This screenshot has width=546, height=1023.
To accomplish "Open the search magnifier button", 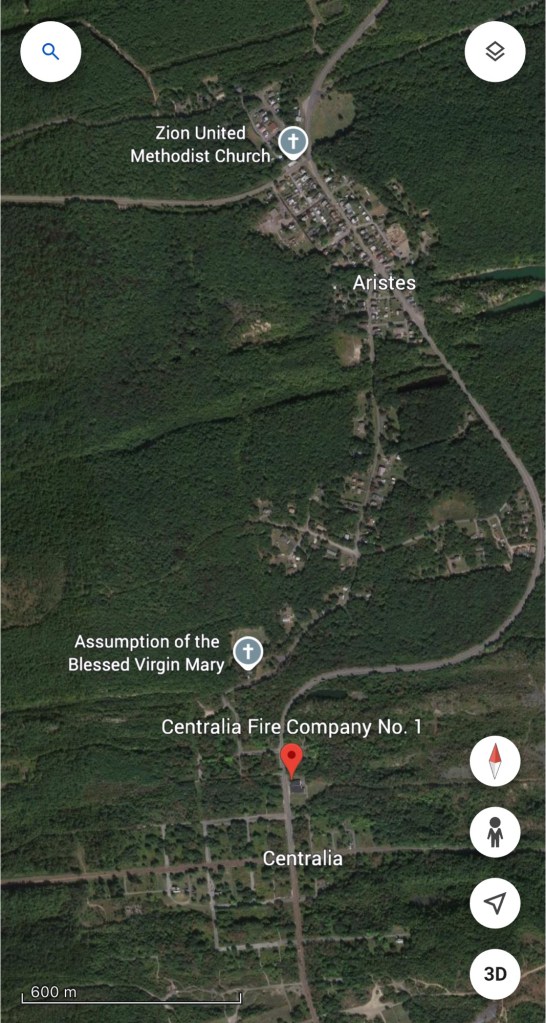I will (51, 52).
